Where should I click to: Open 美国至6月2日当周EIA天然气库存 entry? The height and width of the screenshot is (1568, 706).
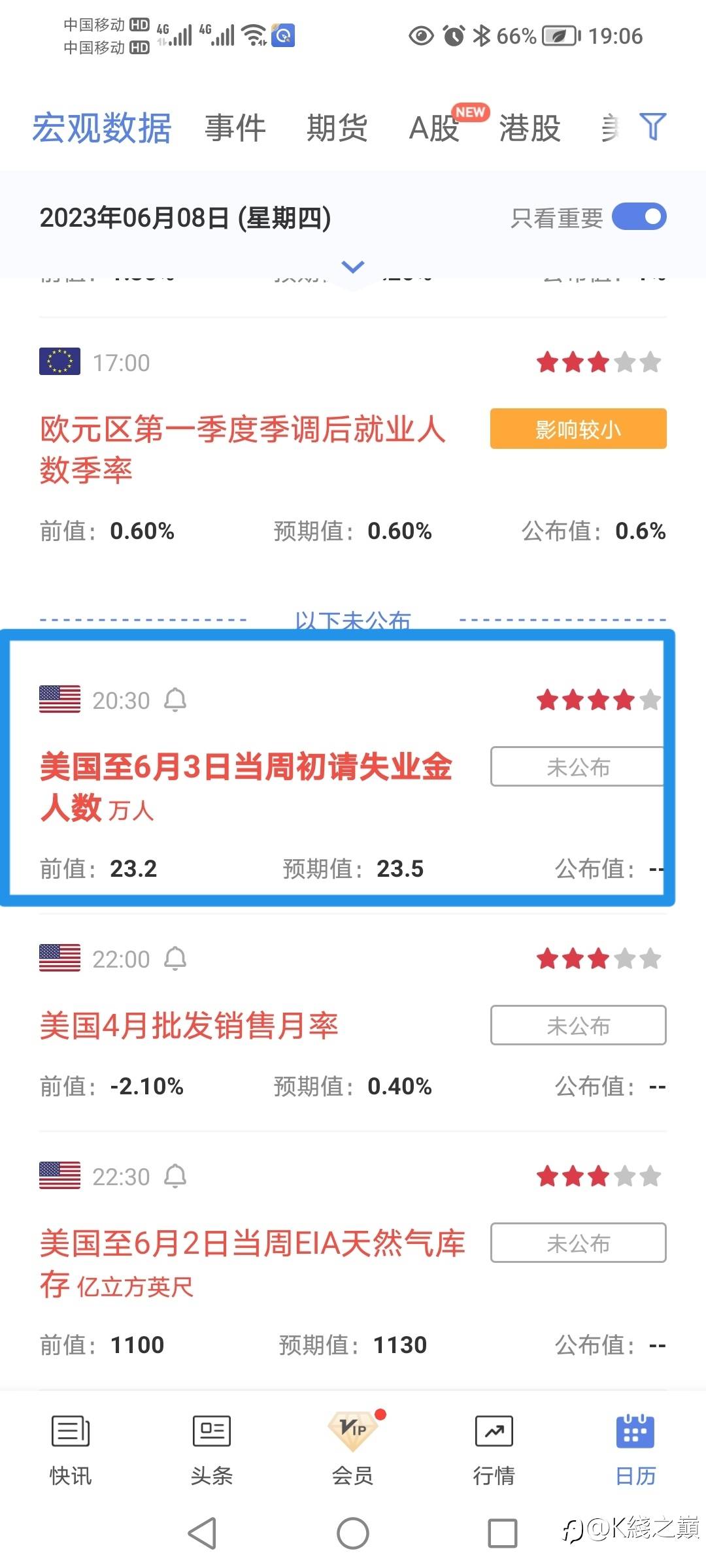click(x=252, y=1264)
